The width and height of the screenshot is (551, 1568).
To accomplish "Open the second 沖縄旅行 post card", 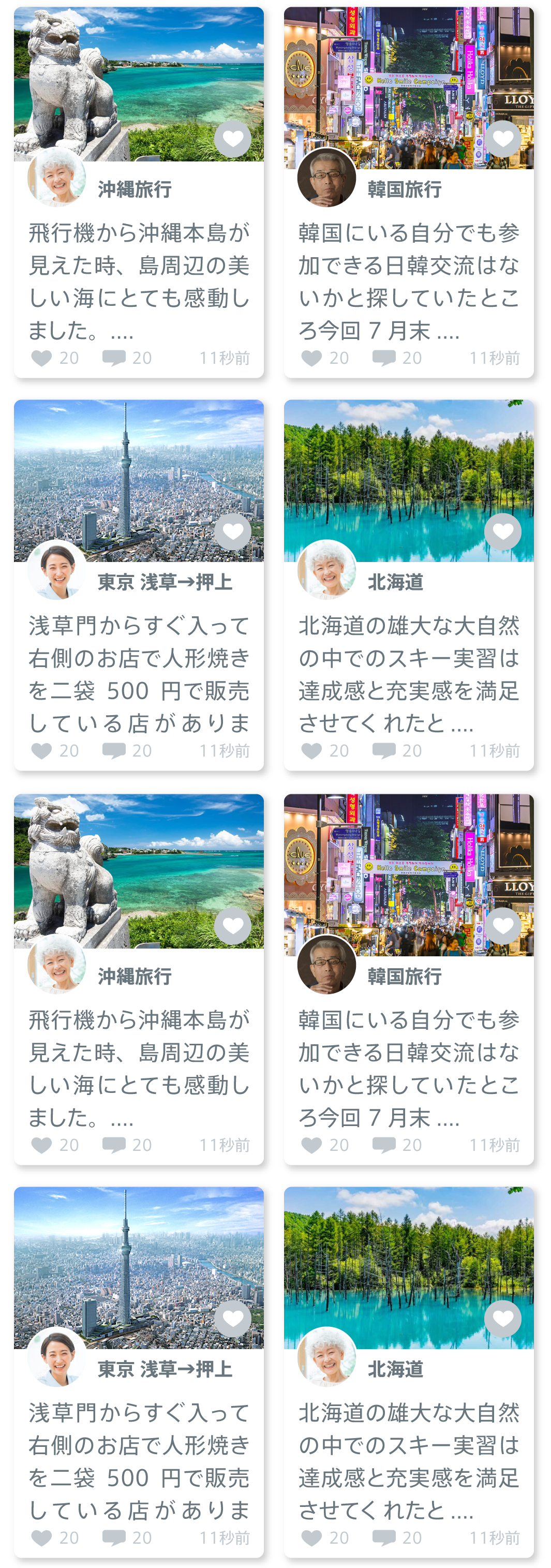I will 139,1067.
